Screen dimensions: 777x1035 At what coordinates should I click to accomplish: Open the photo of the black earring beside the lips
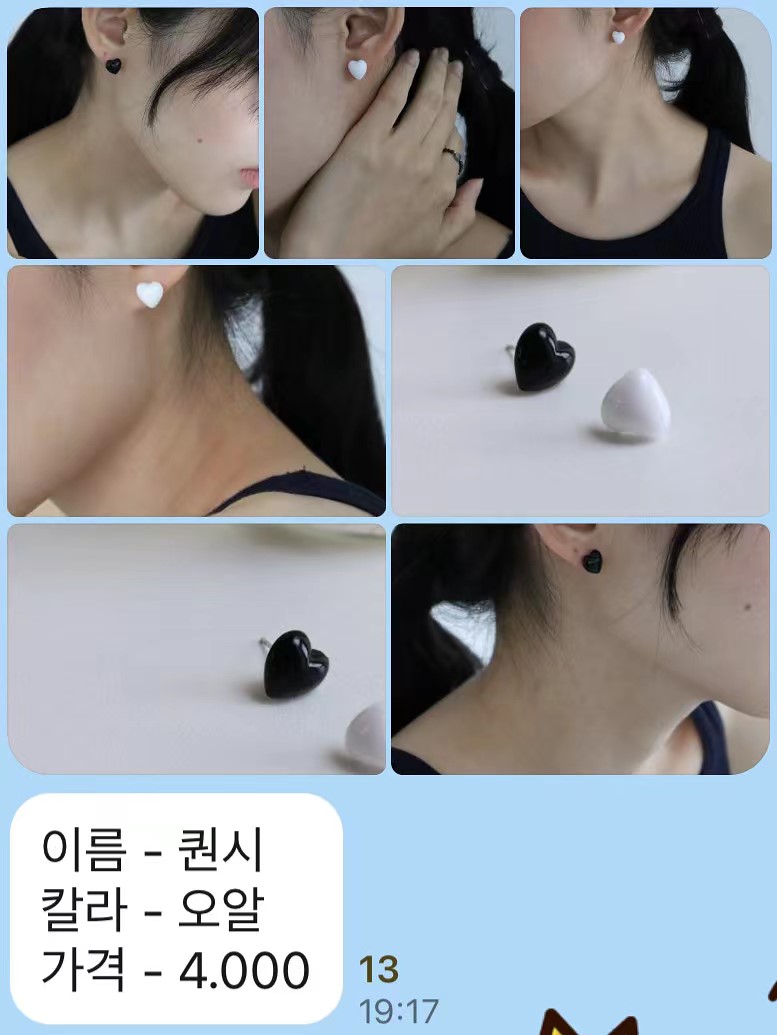coord(133,133)
